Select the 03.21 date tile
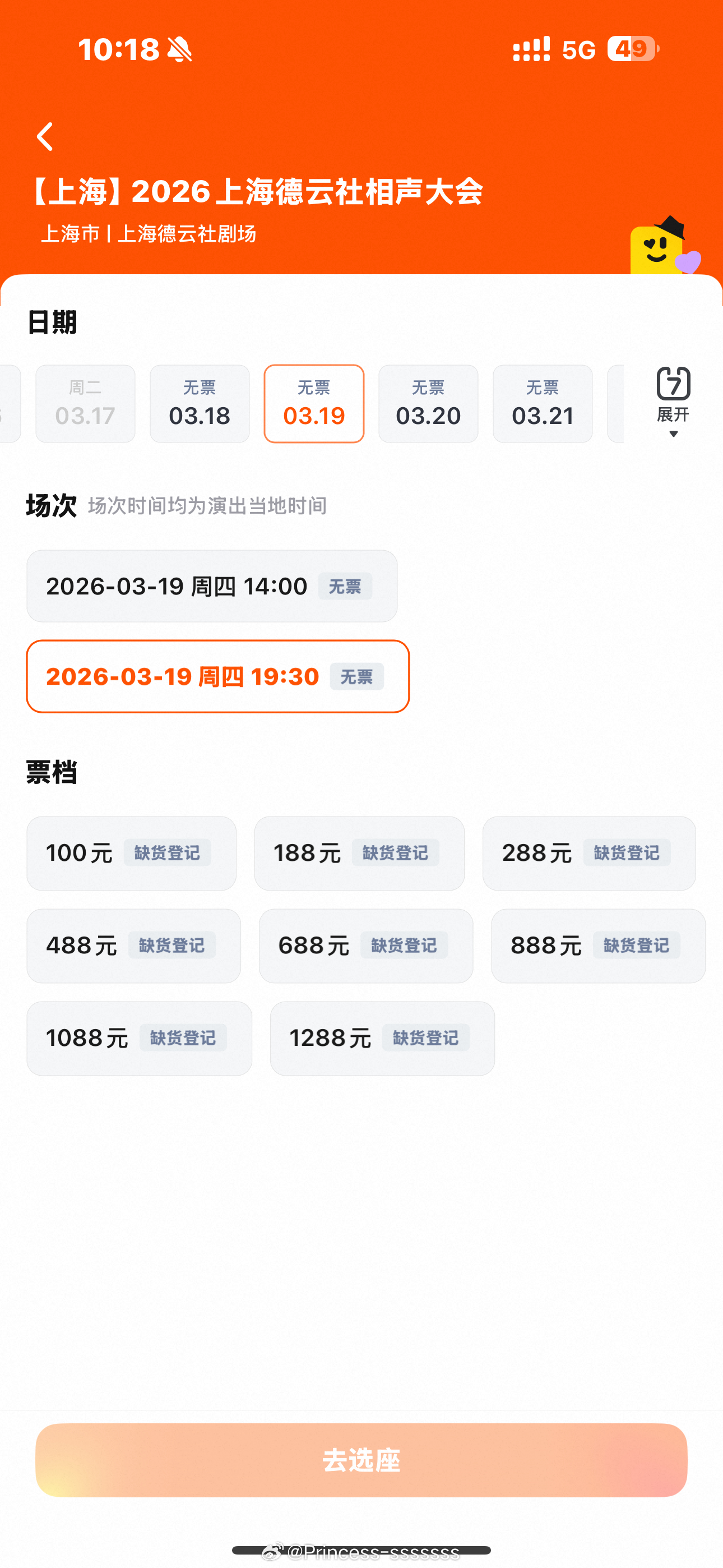 pos(543,403)
